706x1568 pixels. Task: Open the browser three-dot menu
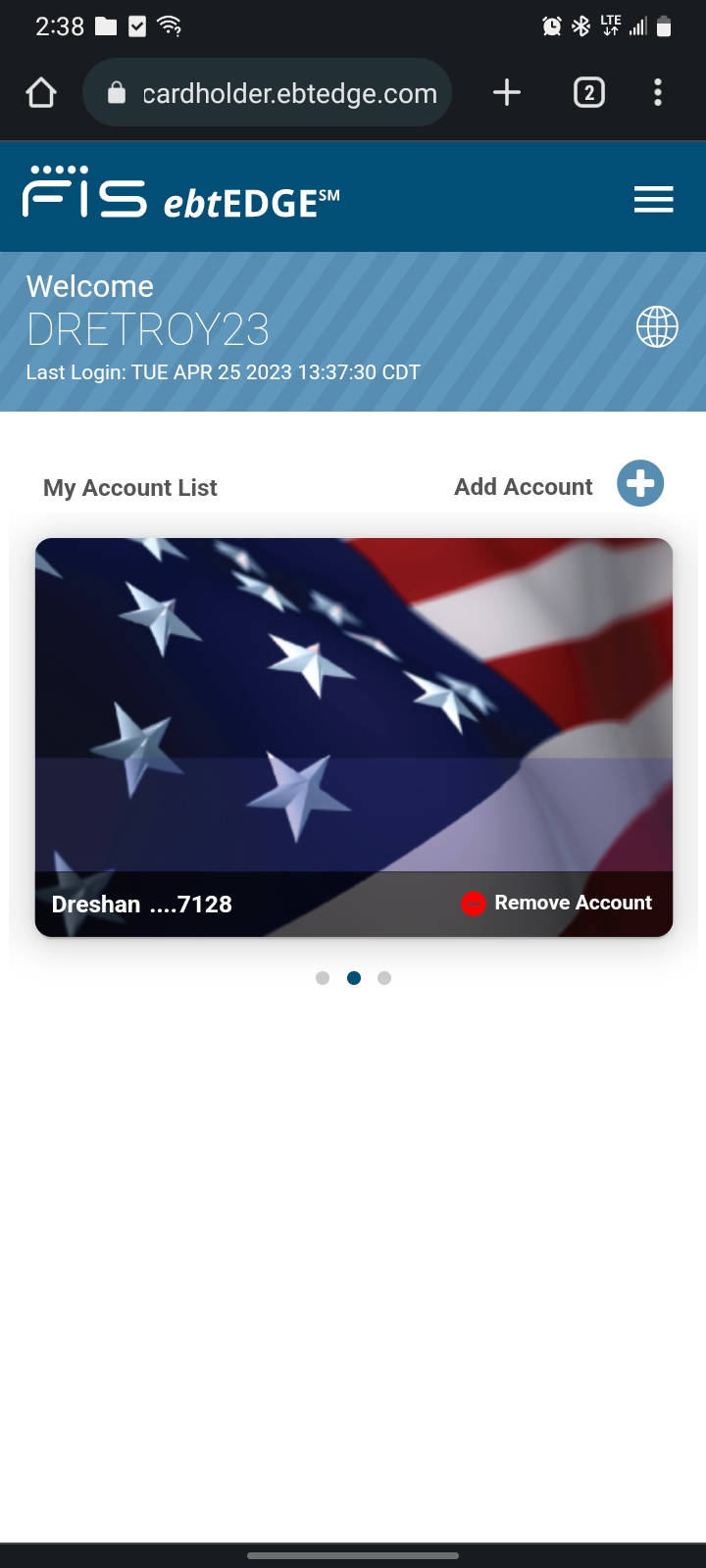tap(658, 93)
